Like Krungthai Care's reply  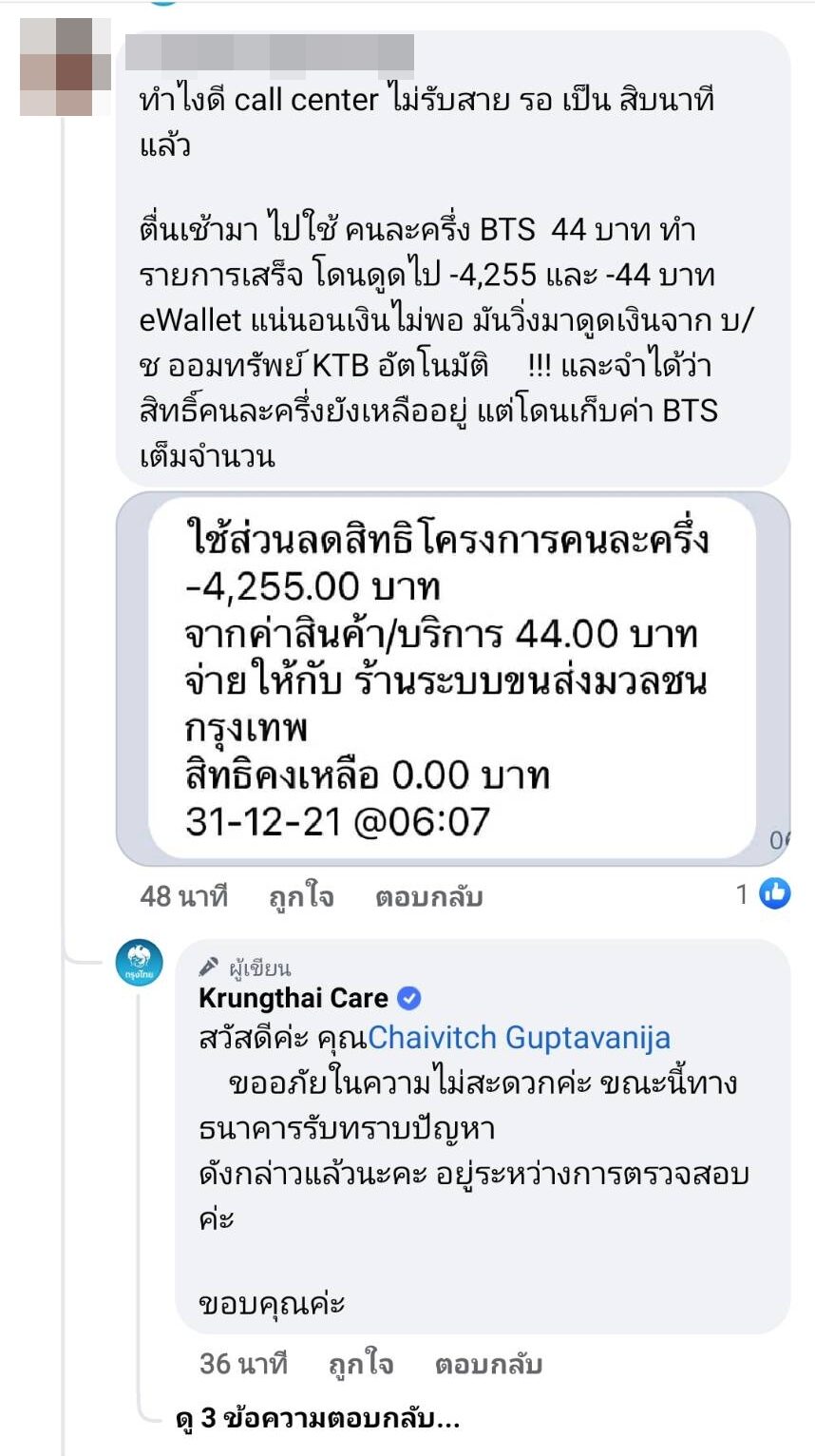click(x=361, y=1365)
